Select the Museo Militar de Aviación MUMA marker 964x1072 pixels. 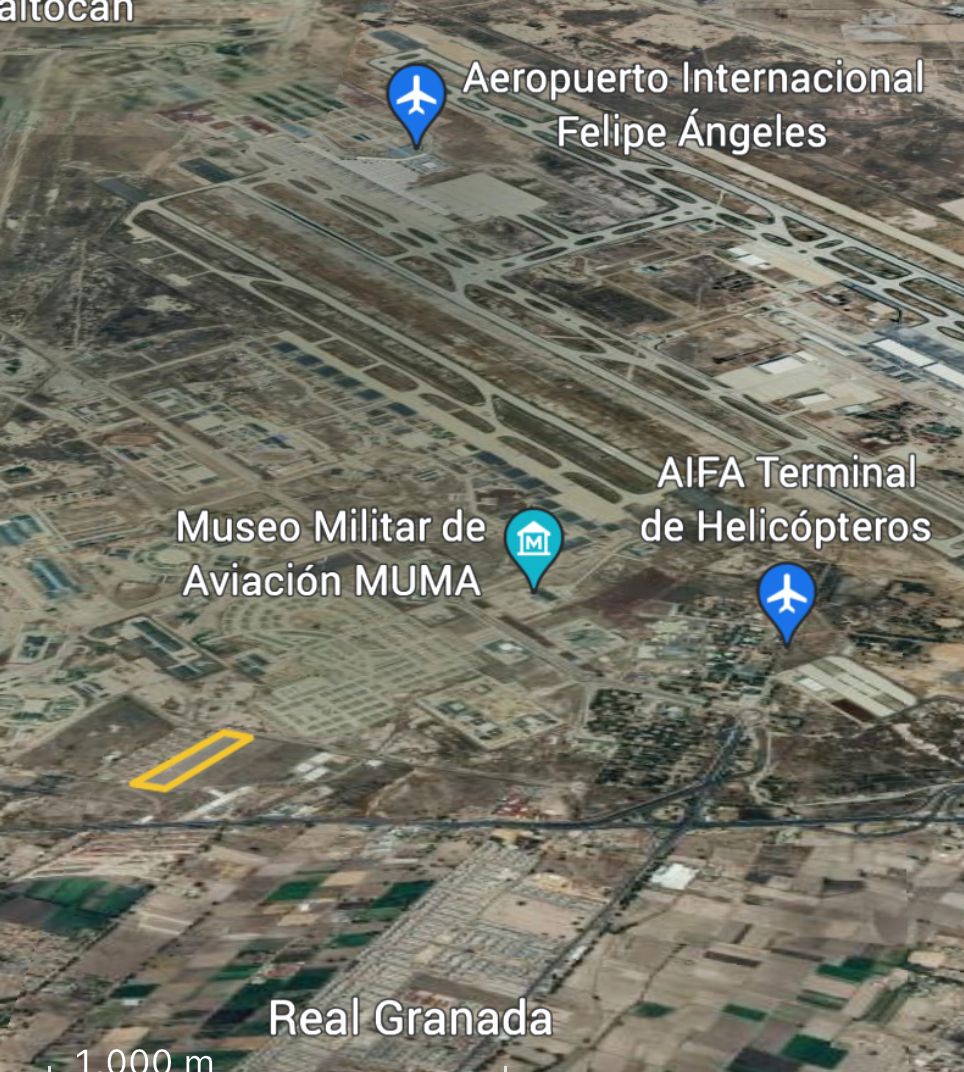click(533, 541)
